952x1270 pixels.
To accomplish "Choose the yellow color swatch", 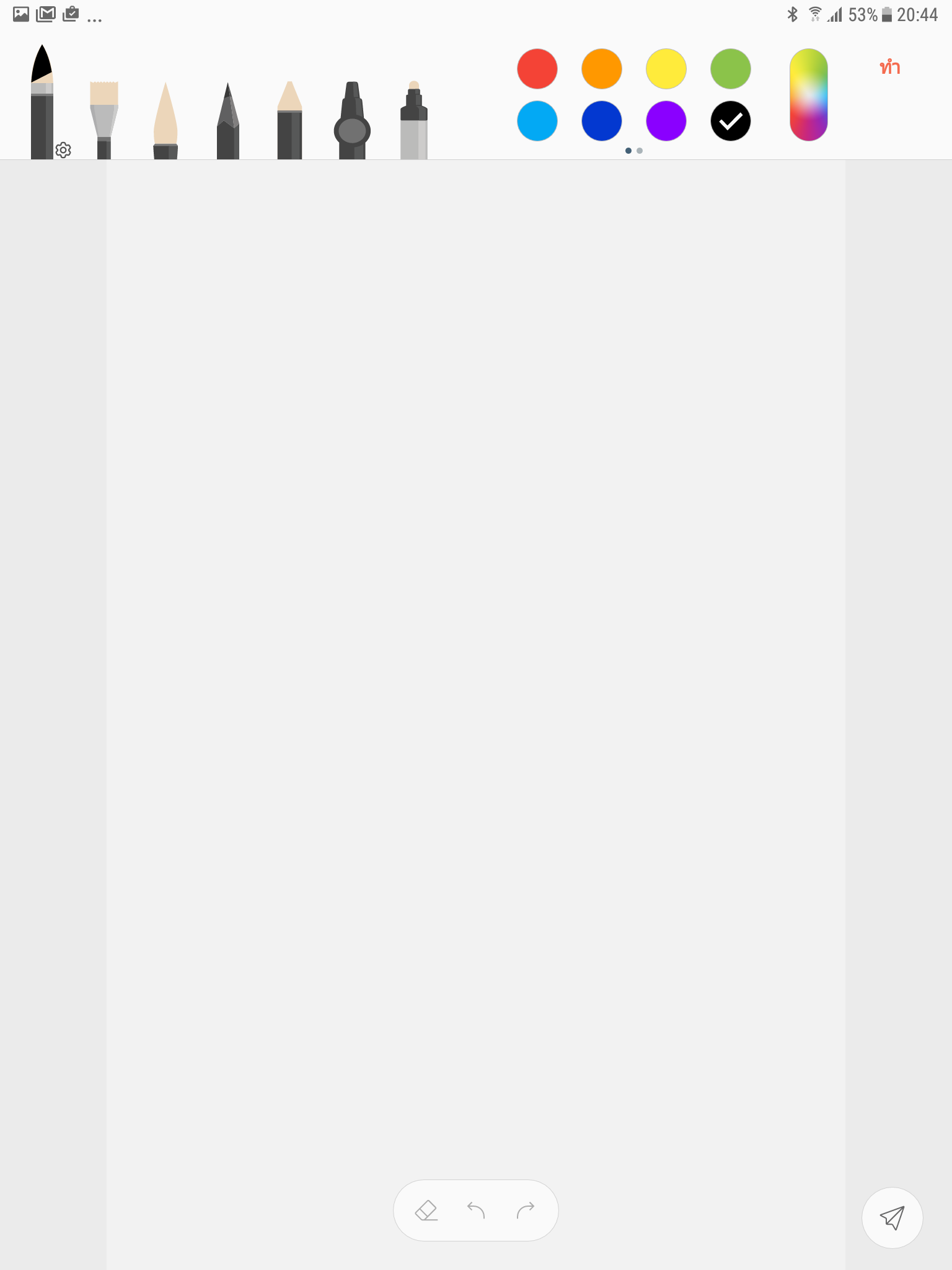I will pyautogui.click(x=666, y=69).
